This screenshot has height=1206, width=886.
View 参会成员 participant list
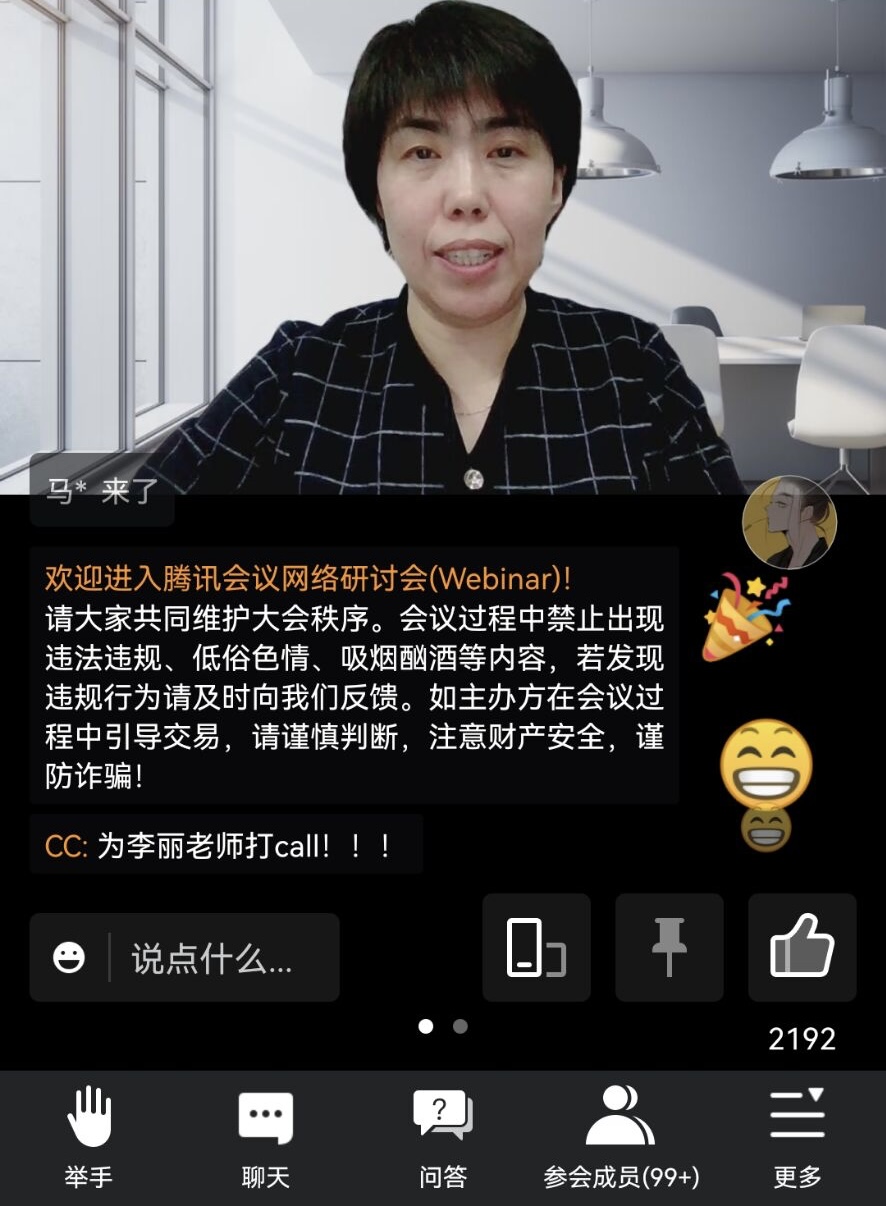click(620, 1137)
